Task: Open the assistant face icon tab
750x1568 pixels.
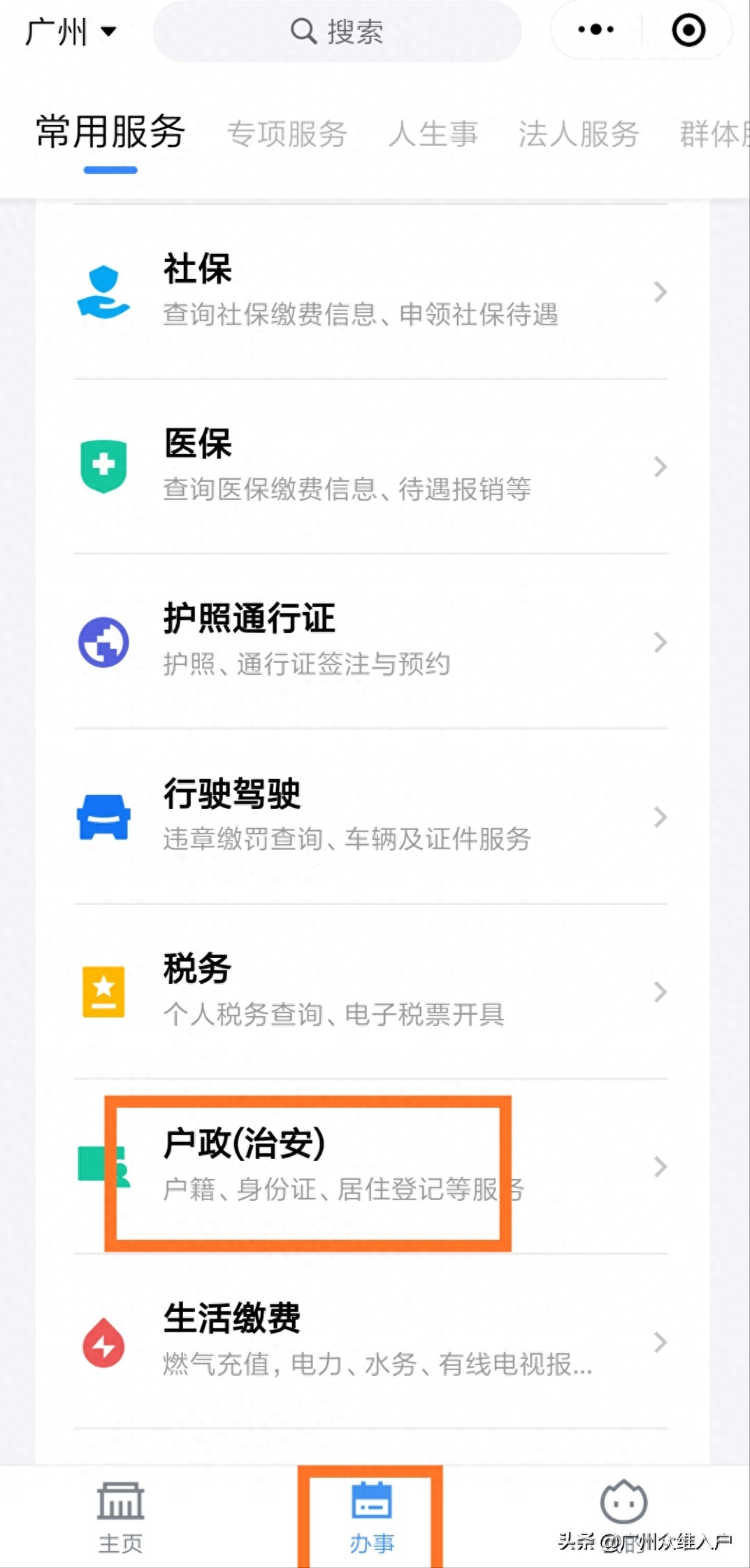Action: 623,1502
